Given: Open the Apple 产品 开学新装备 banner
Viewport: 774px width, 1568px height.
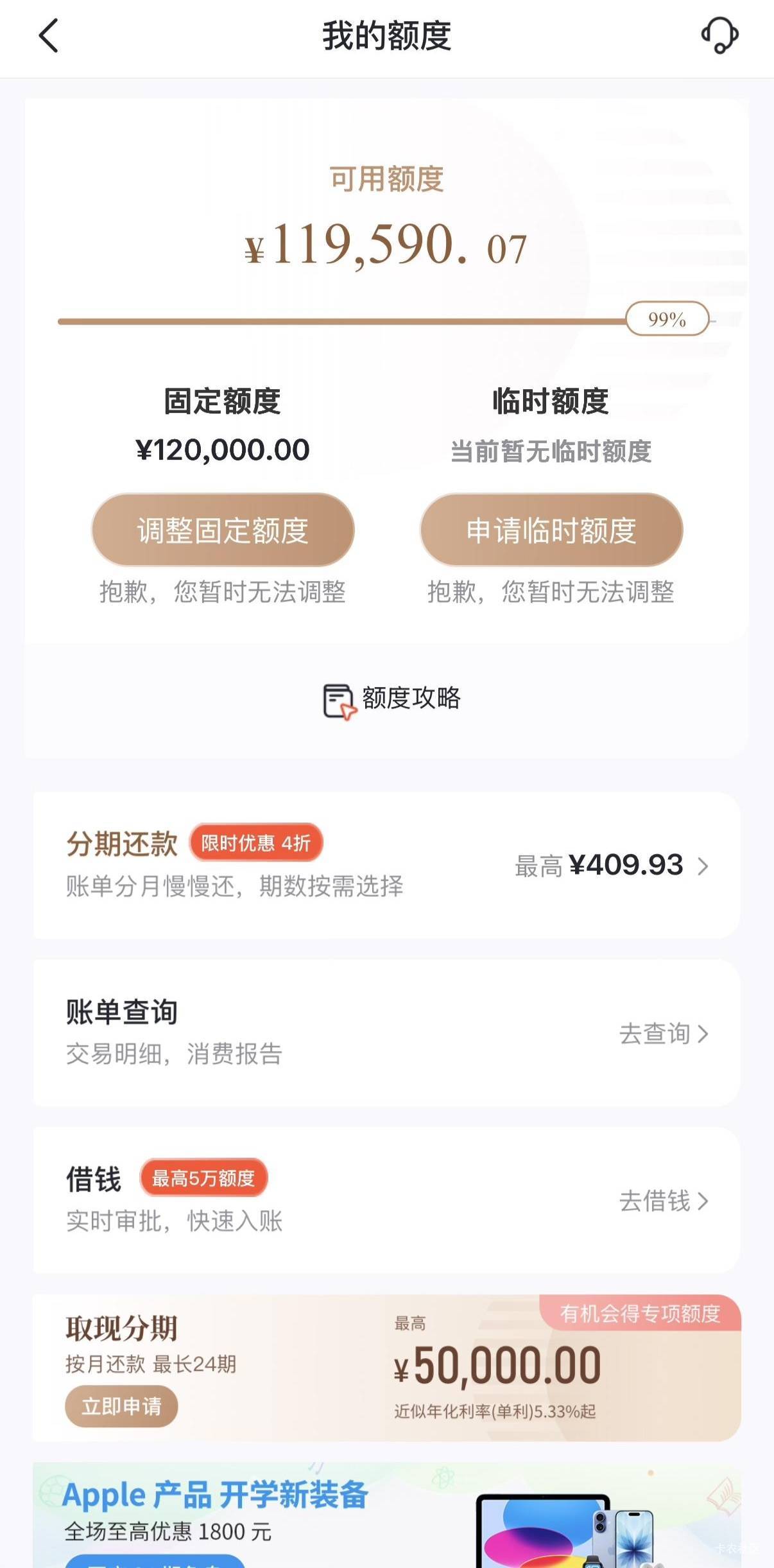Looking at the screenshot, I should coord(386,1517).
